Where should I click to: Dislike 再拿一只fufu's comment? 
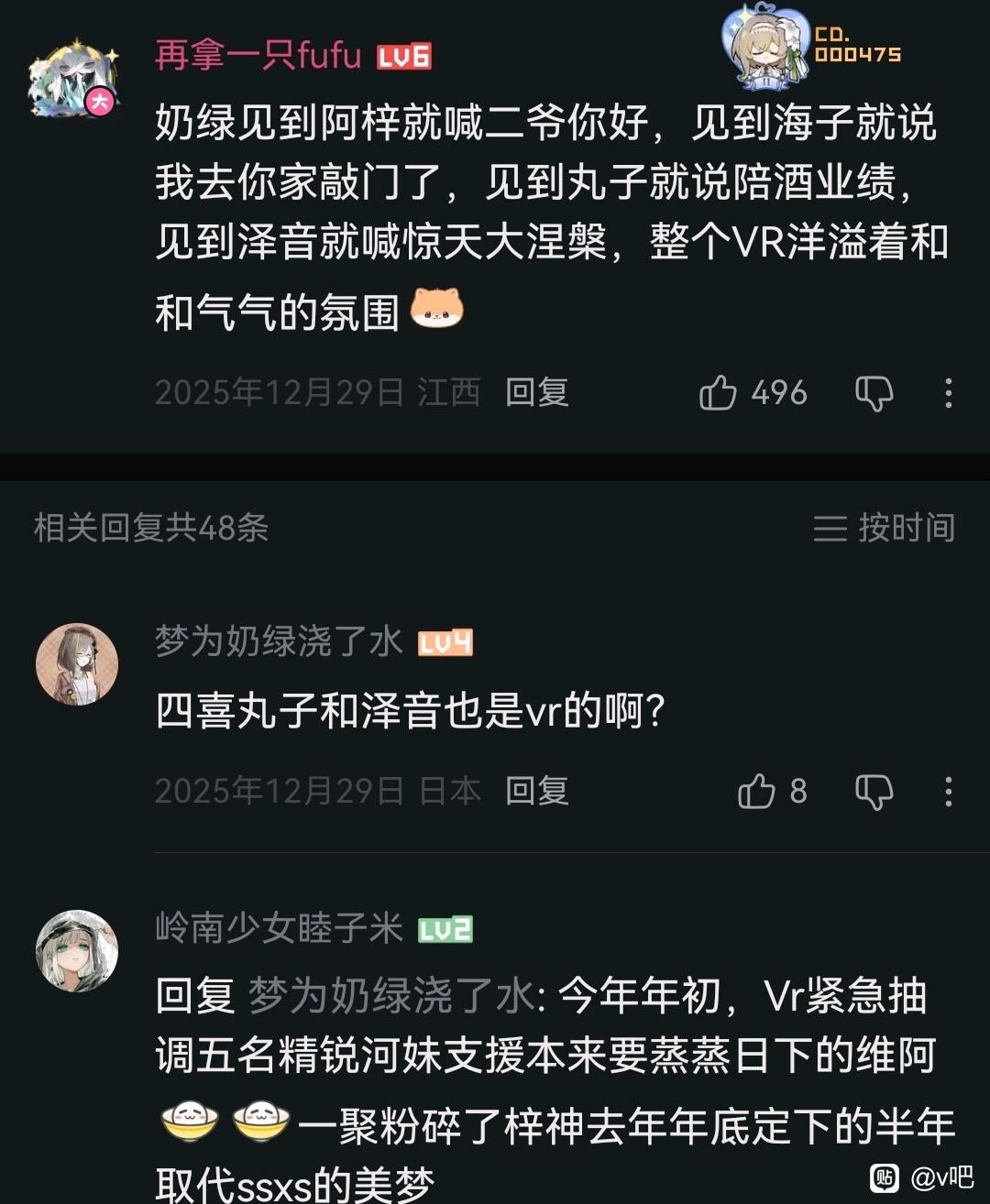(874, 393)
